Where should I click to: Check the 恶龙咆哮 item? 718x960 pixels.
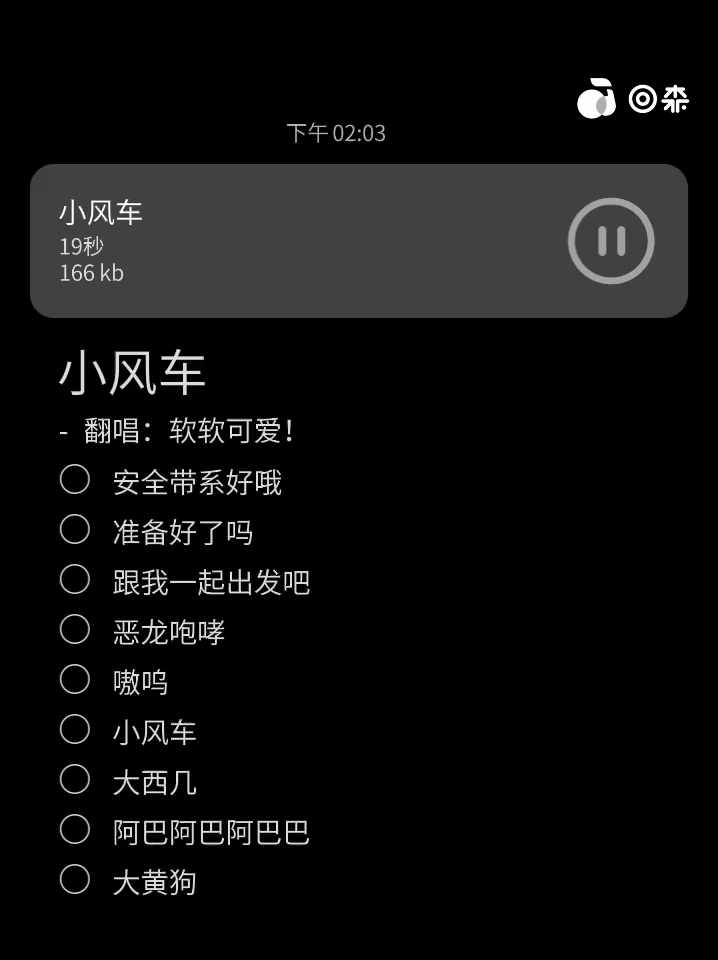click(75, 630)
